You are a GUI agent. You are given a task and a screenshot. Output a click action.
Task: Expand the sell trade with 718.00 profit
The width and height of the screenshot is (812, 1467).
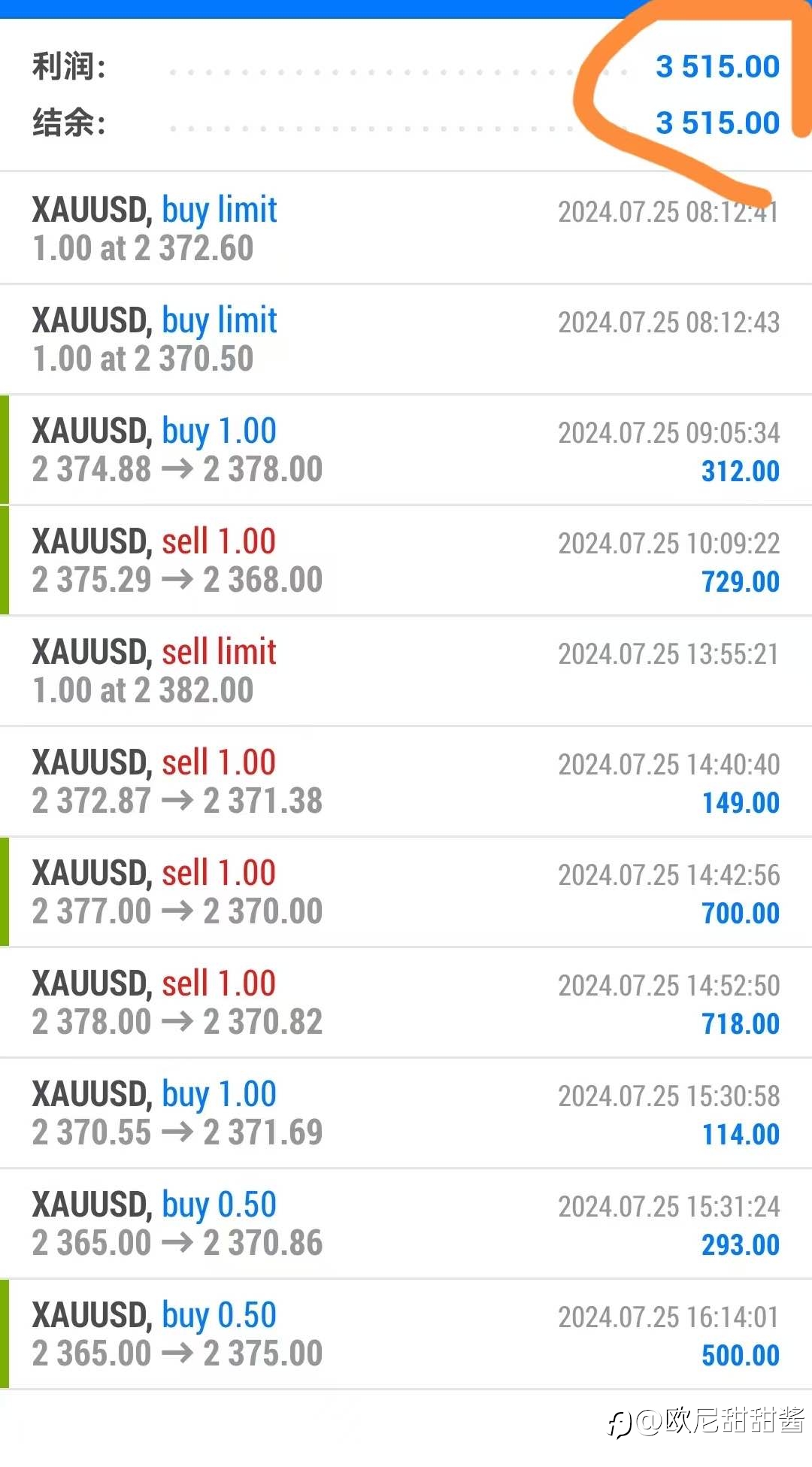406,1002
